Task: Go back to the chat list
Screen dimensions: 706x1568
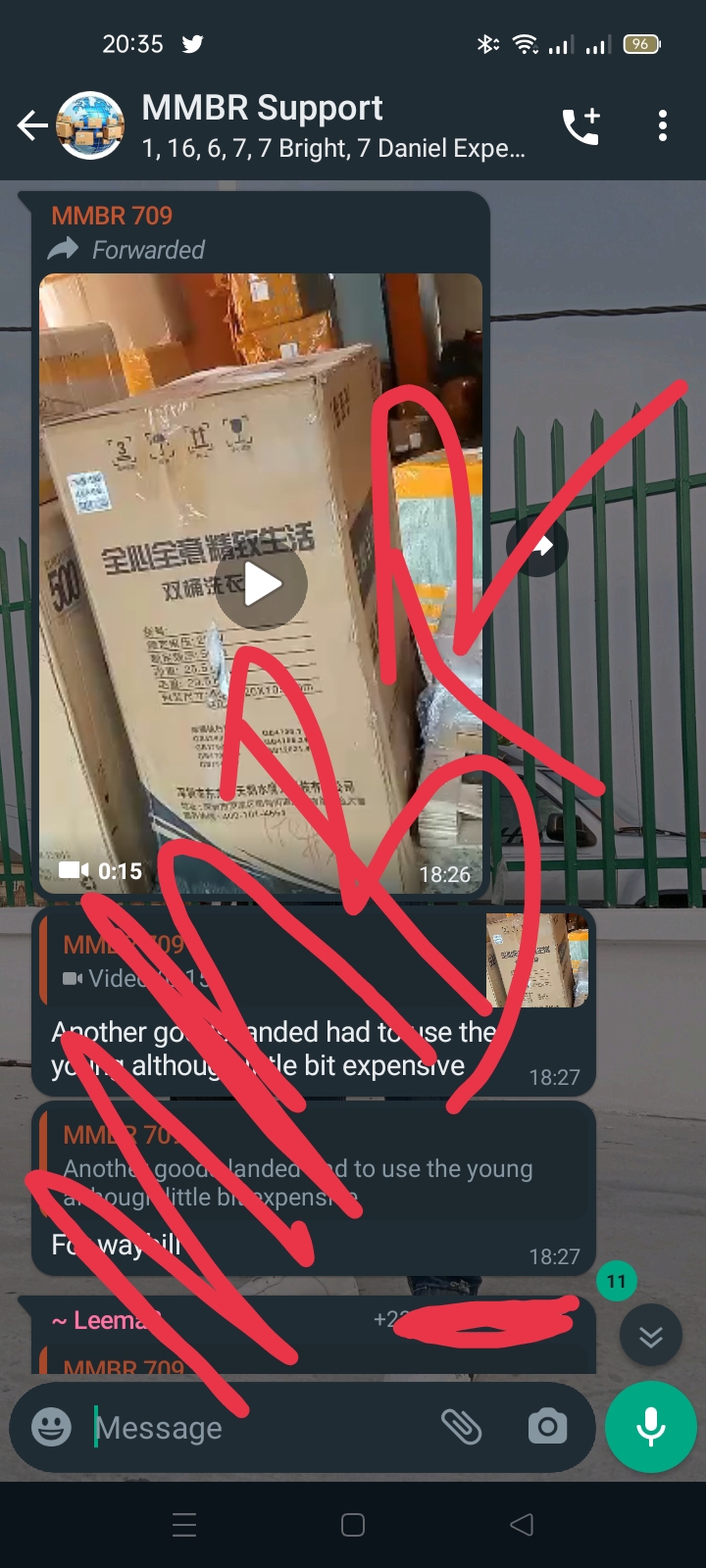Action: point(31,125)
